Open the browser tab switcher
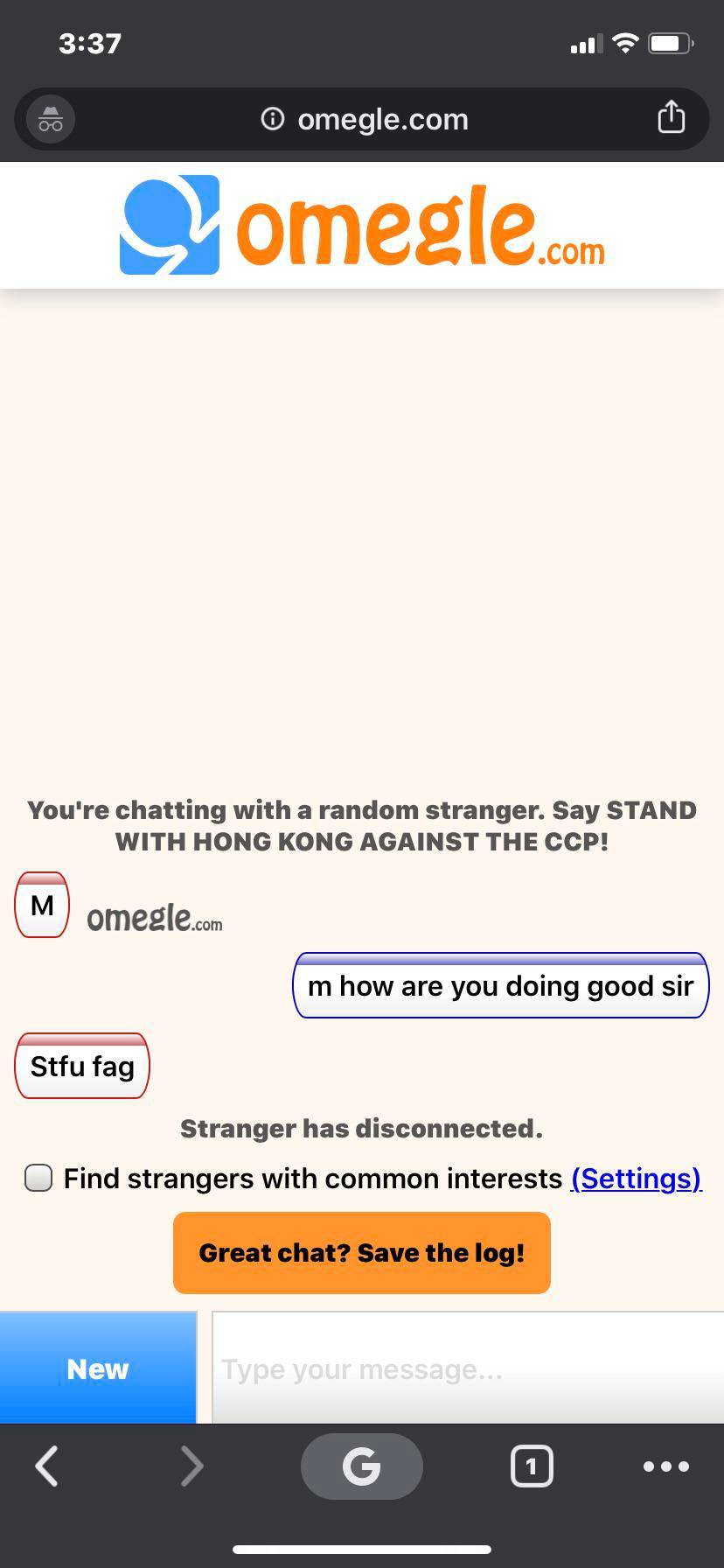724x1568 pixels. 531,1466
